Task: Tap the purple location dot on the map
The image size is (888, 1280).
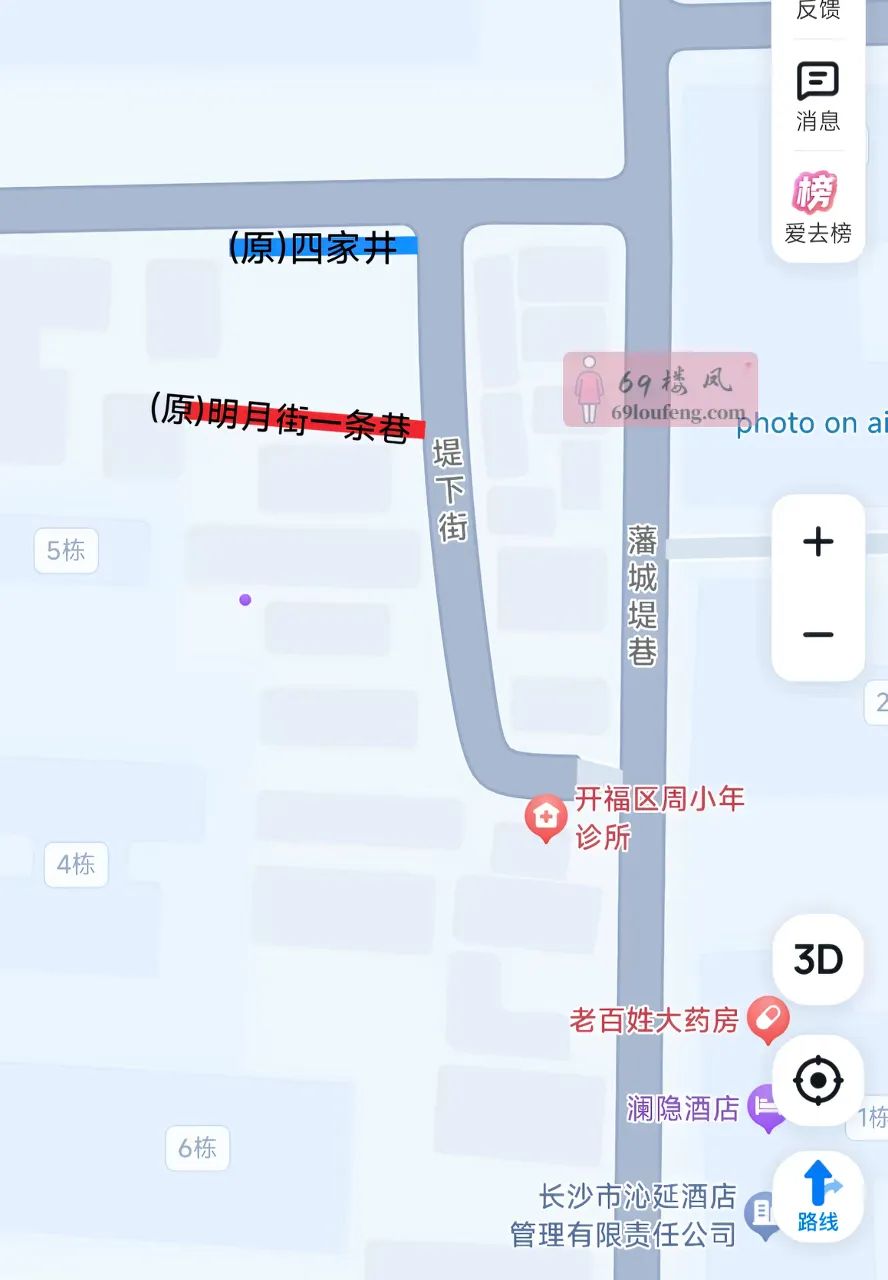Action: tap(245, 599)
